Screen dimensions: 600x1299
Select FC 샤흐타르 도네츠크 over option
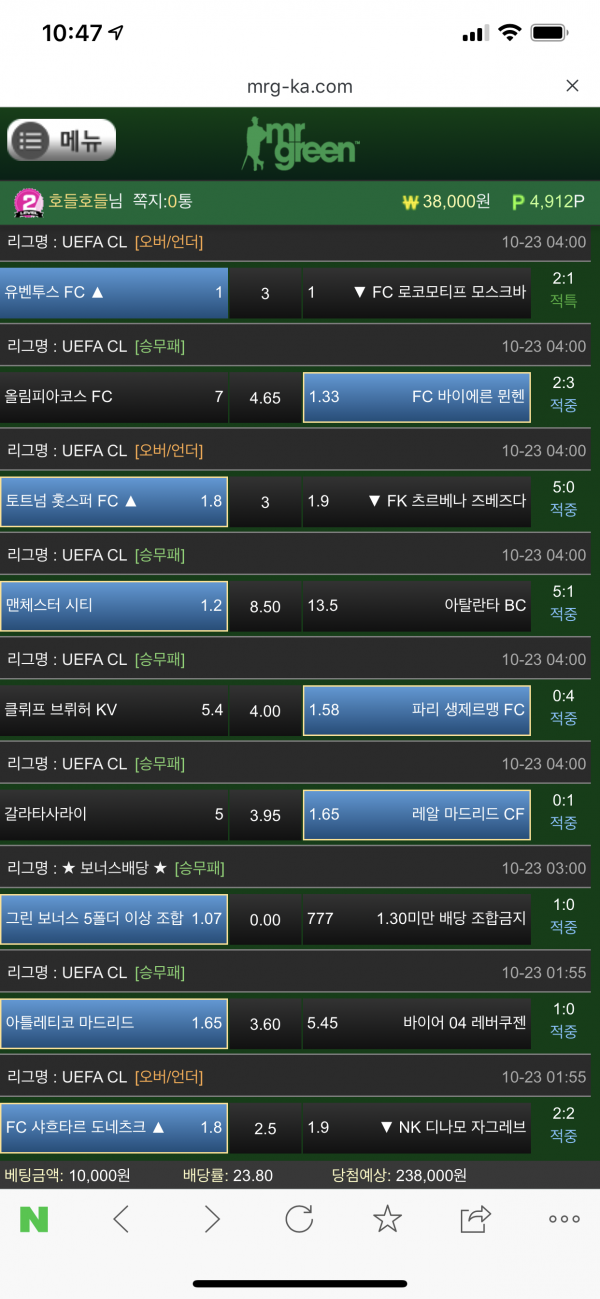pos(114,1127)
